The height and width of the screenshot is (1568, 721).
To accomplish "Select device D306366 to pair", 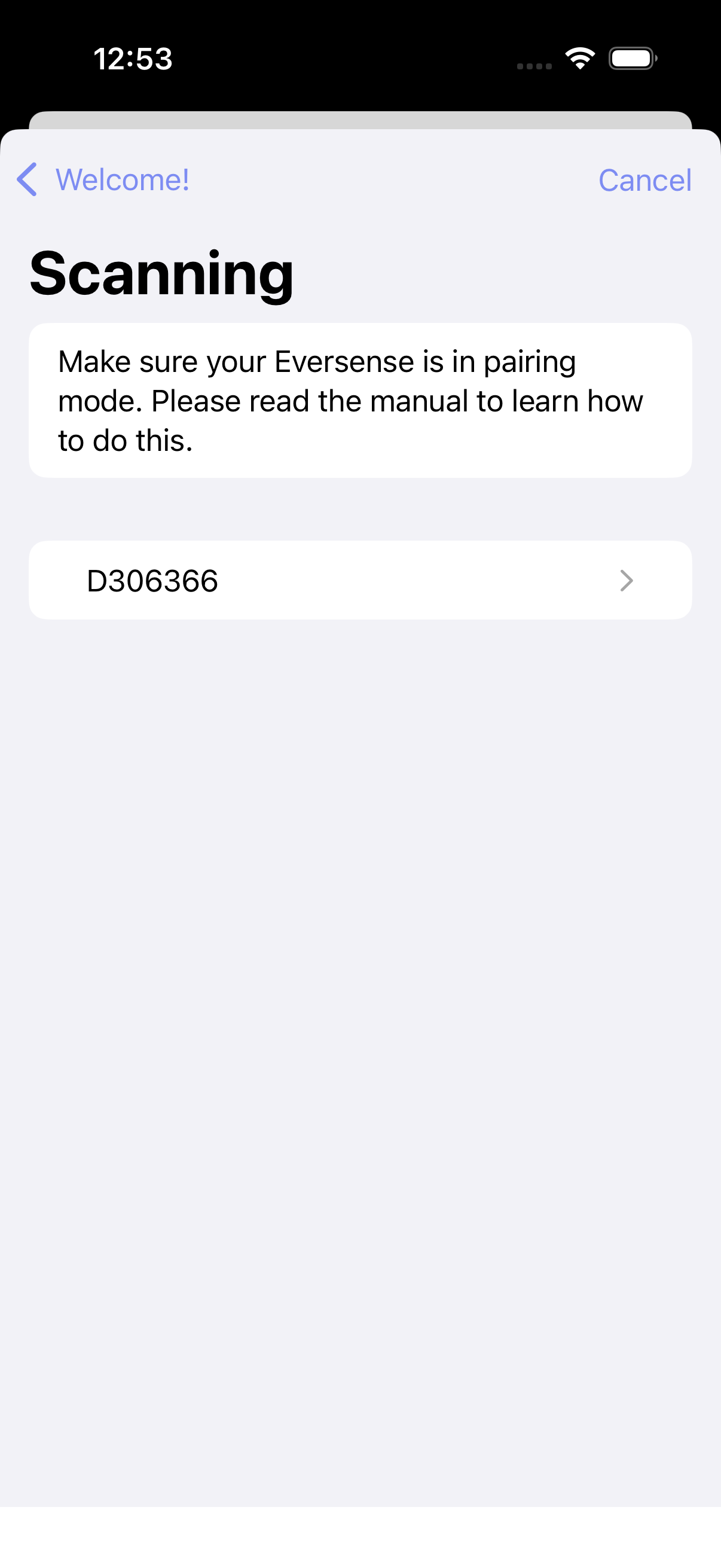I will tap(359, 580).
